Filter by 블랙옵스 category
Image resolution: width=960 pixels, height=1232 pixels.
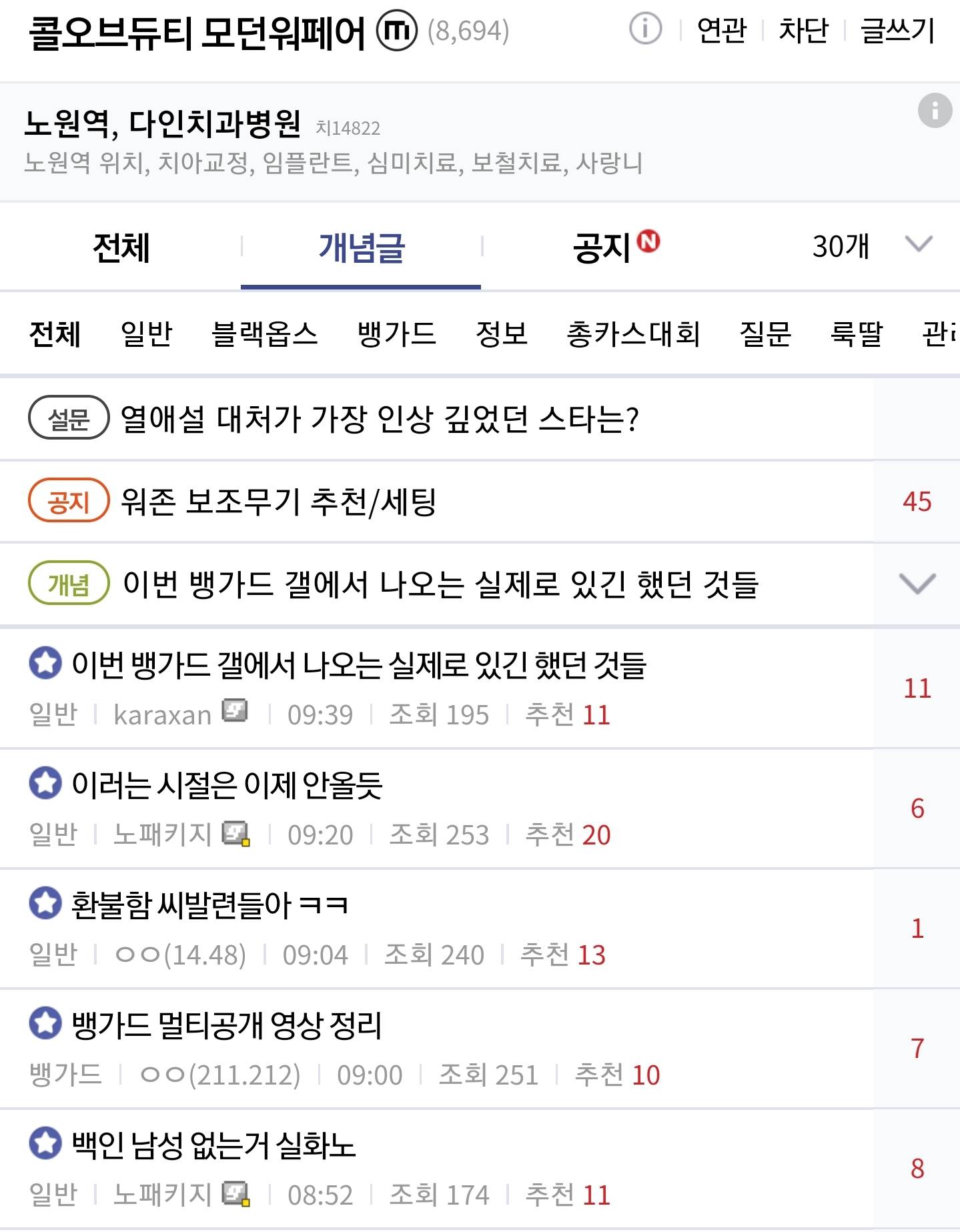point(264,334)
